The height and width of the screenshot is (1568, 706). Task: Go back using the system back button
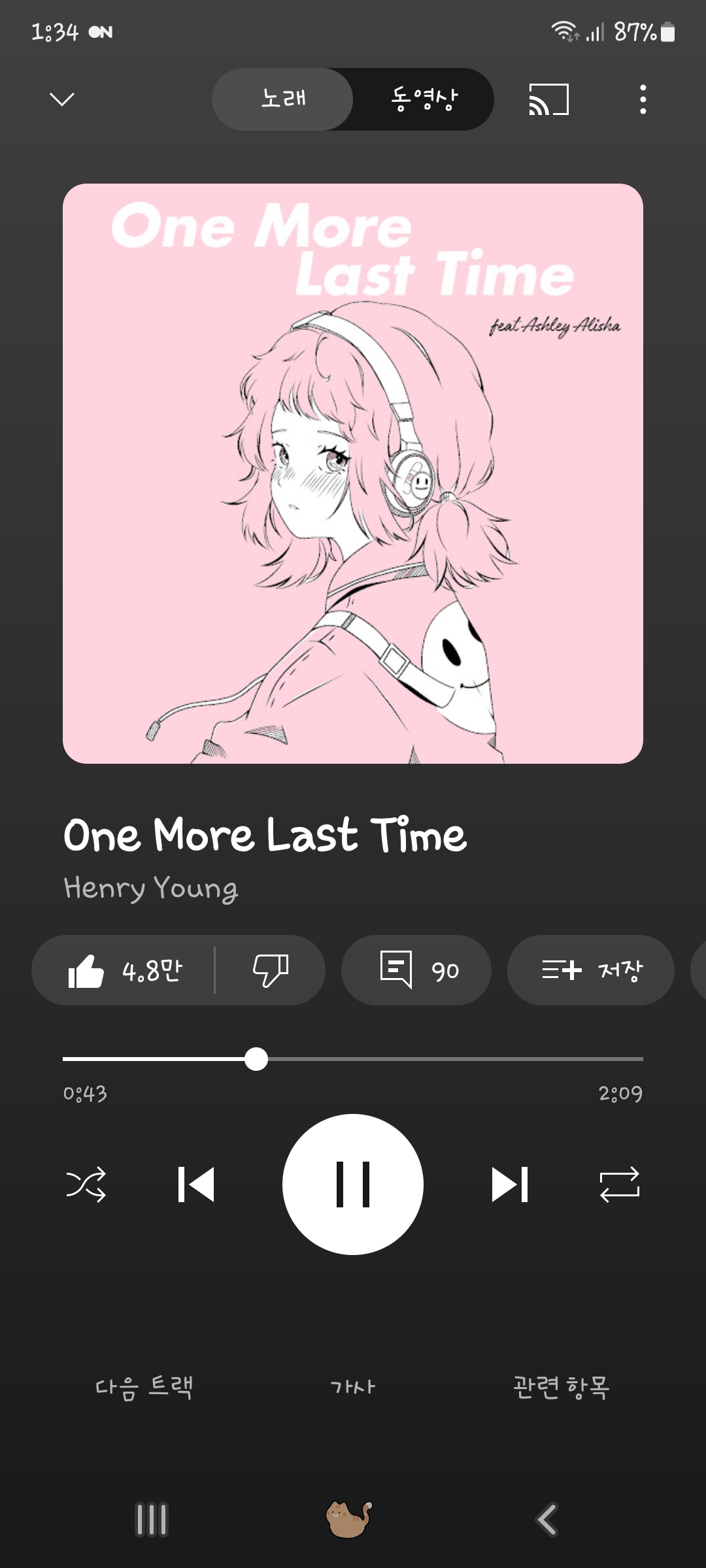pos(547,1519)
